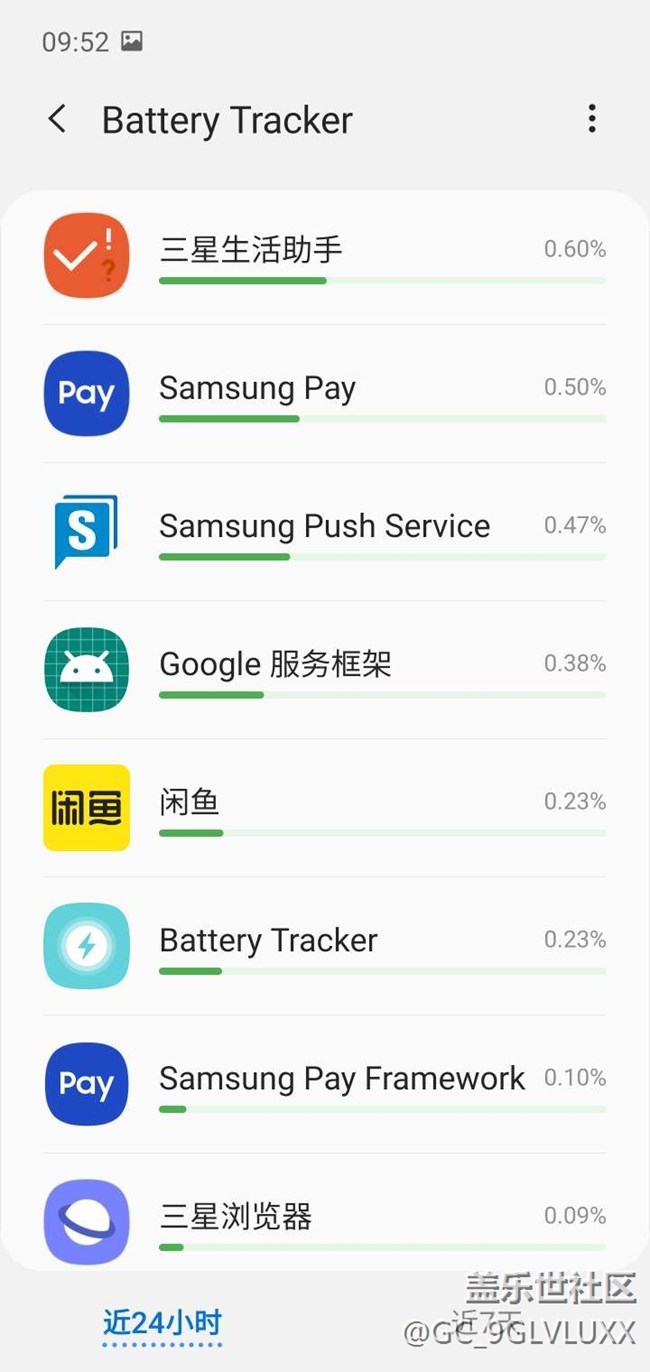Select the Google 服务框架 row
This screenshot has width=650, height=1372.
(x=325, y=670)
